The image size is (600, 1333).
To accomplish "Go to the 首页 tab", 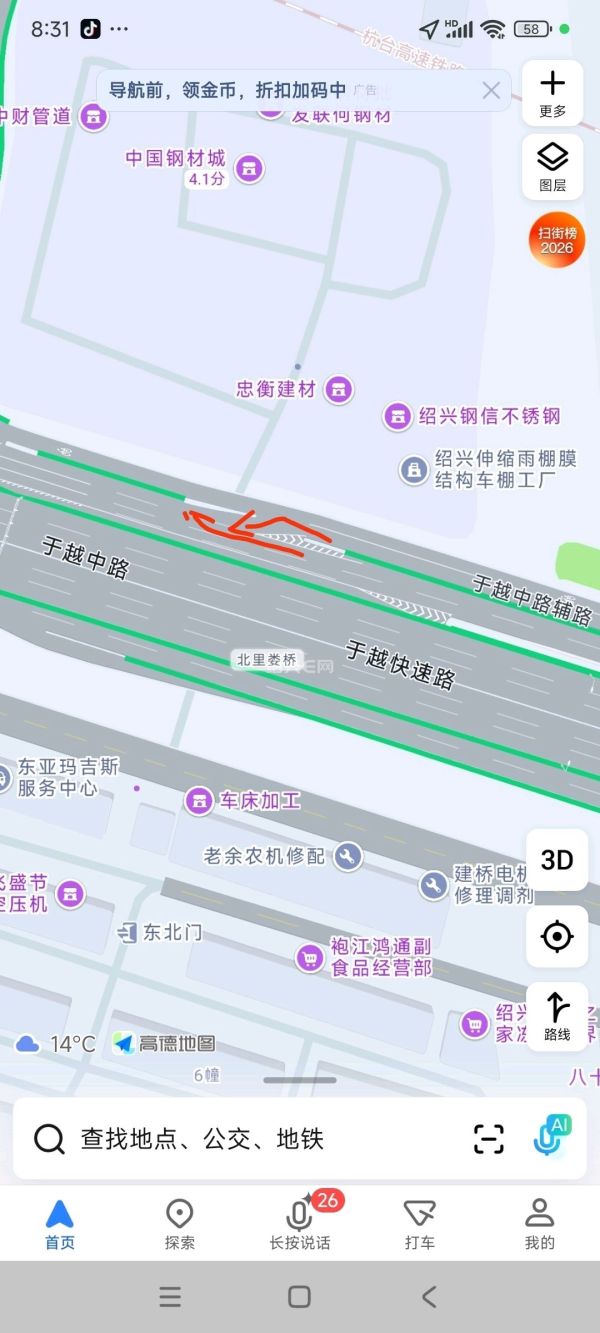I will tap(60, 1225).
